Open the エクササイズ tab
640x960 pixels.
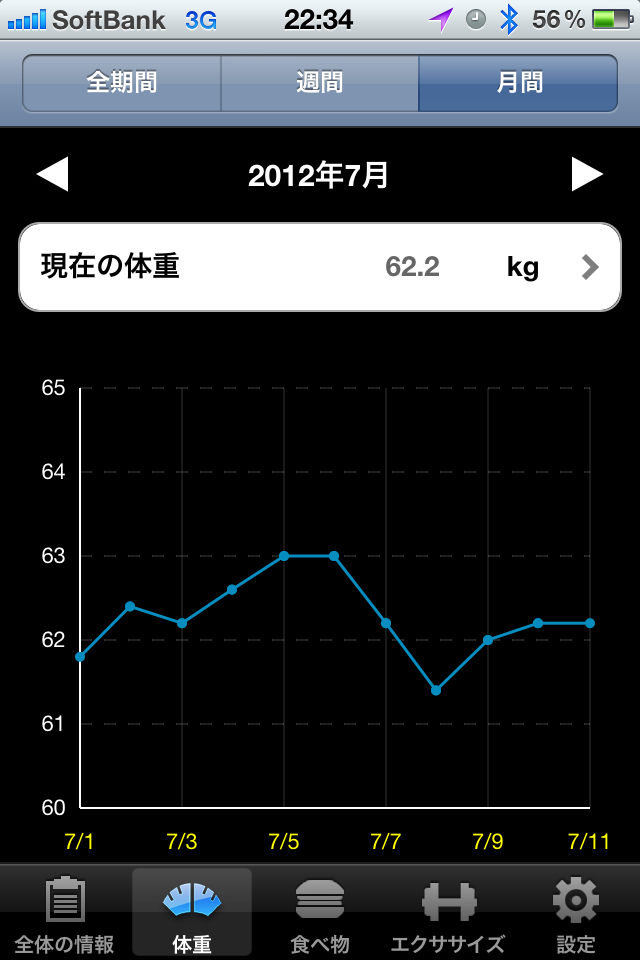[x=447, y=914]
